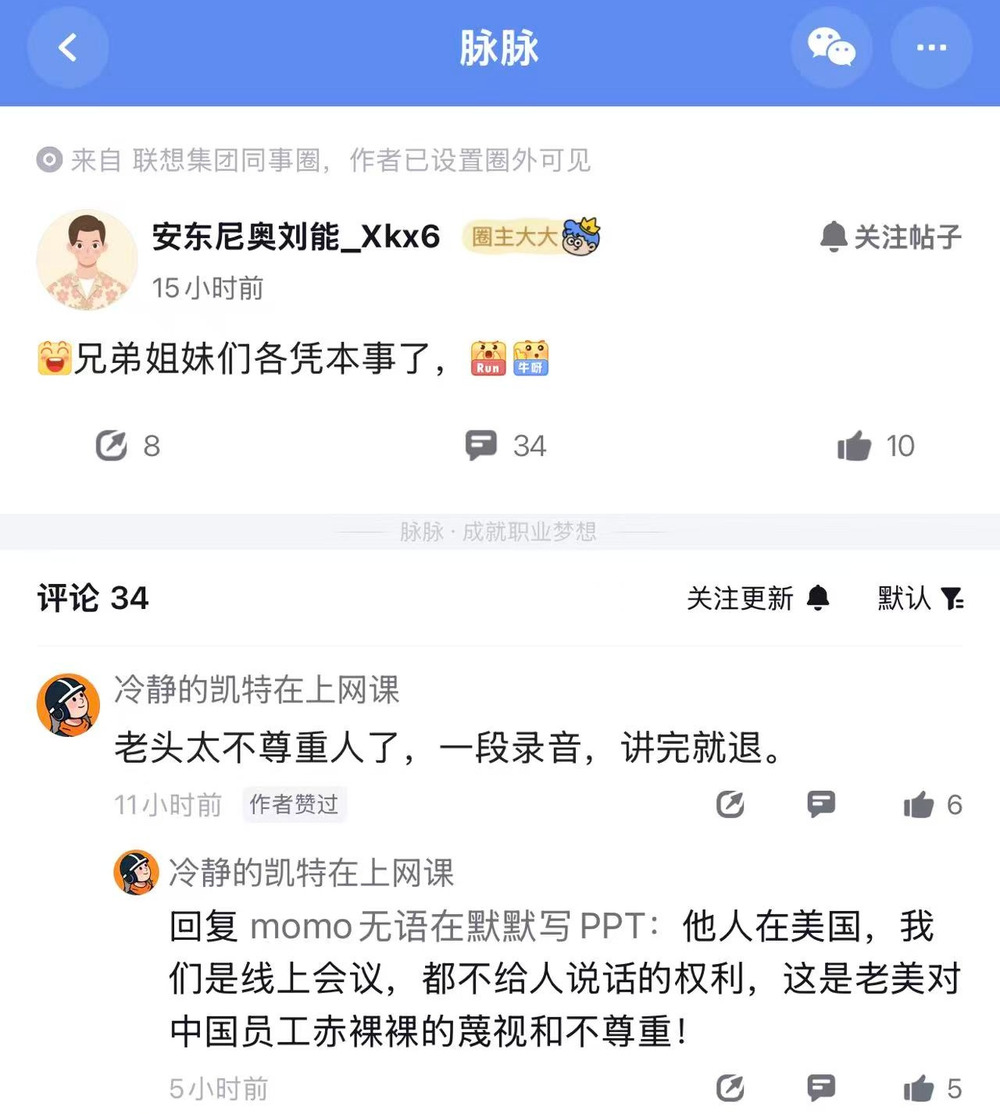This screenshot has height=1114, width=1000.
Task: Enable 关注更新 comment update alerts
Action: click(758, 598)
